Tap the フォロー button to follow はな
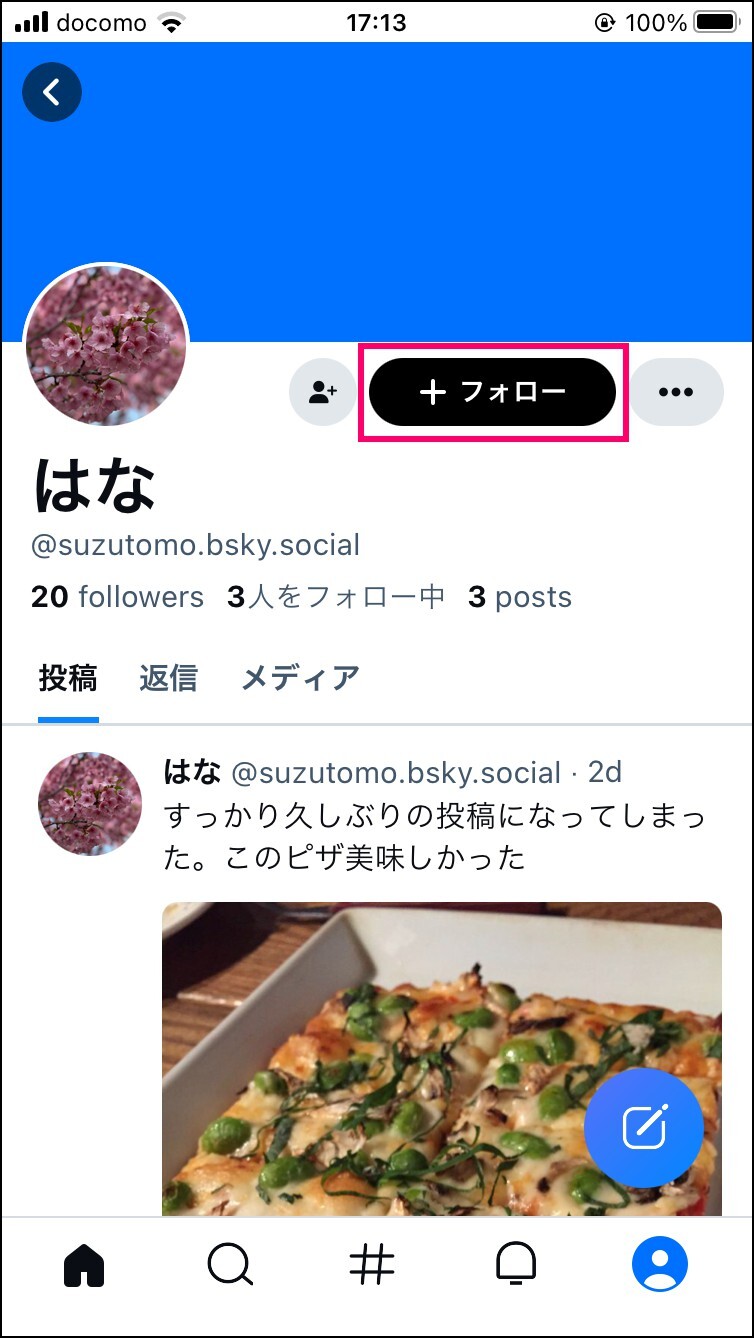 pos(492,392)
